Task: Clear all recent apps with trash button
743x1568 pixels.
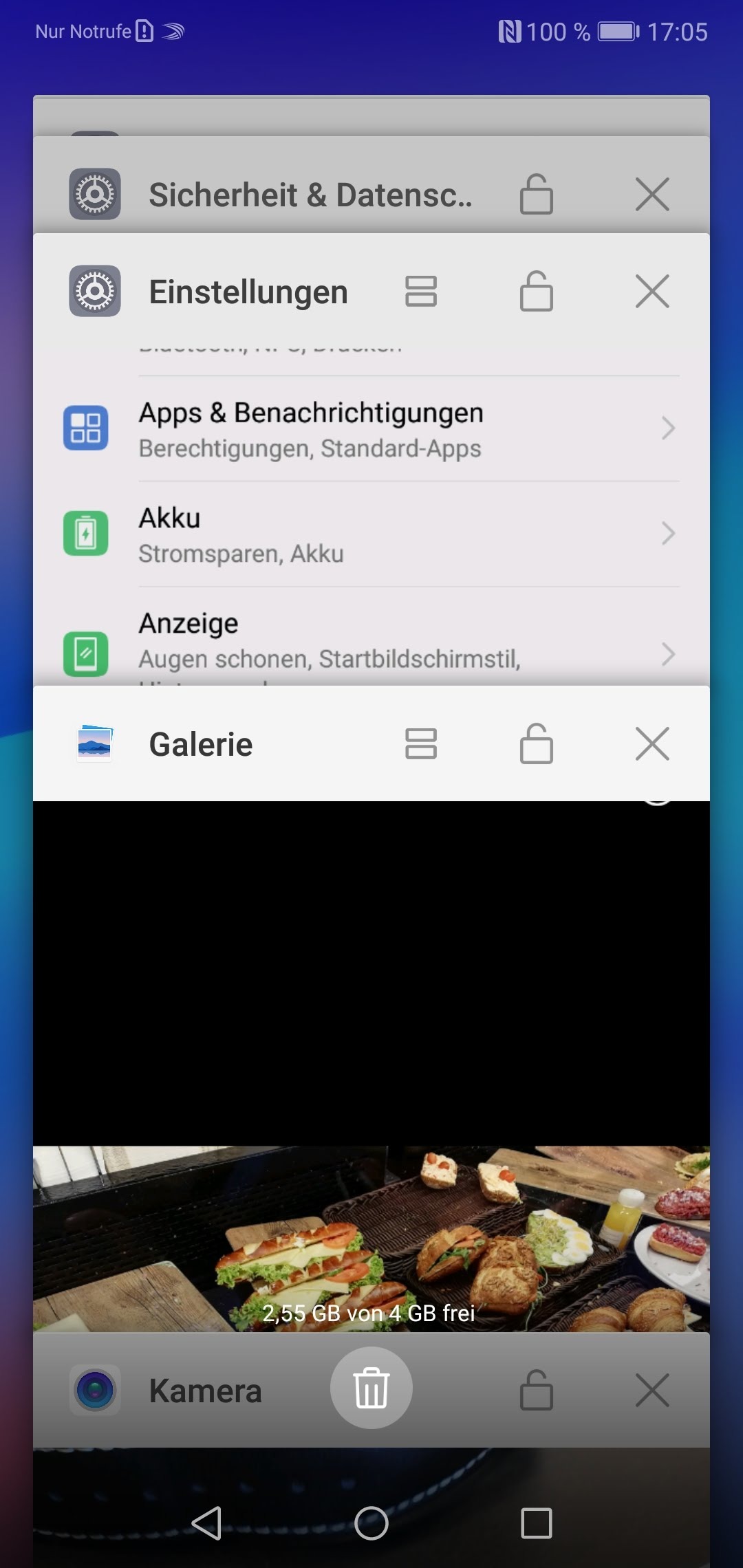Action: click(371, 1388)
